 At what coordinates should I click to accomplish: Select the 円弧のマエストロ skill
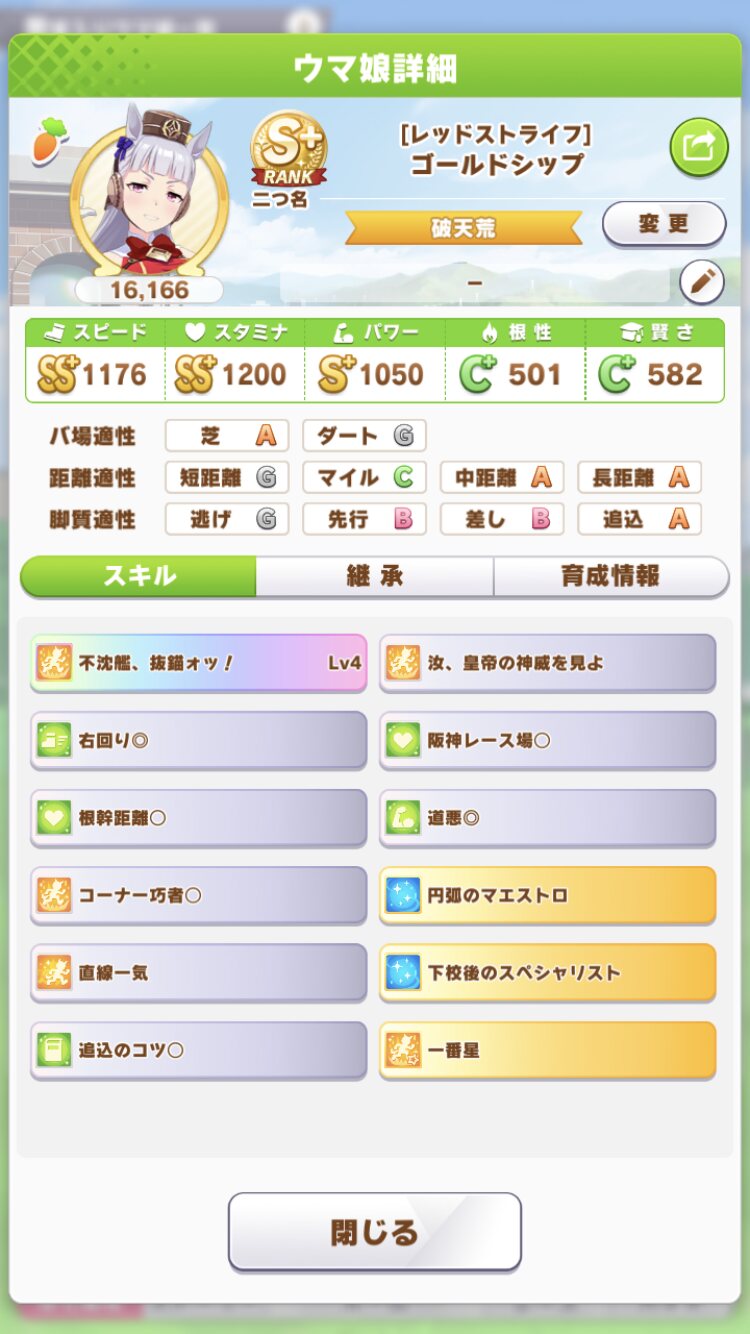(548, 895)
